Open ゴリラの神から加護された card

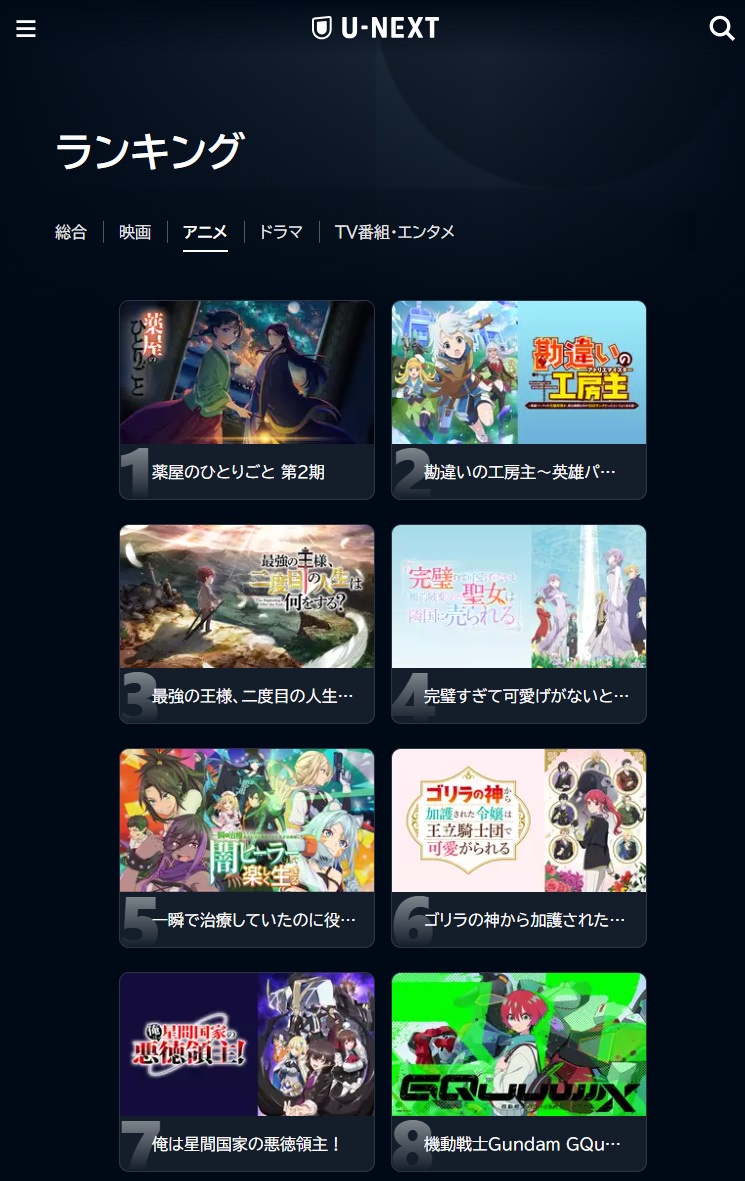[518, 847]
